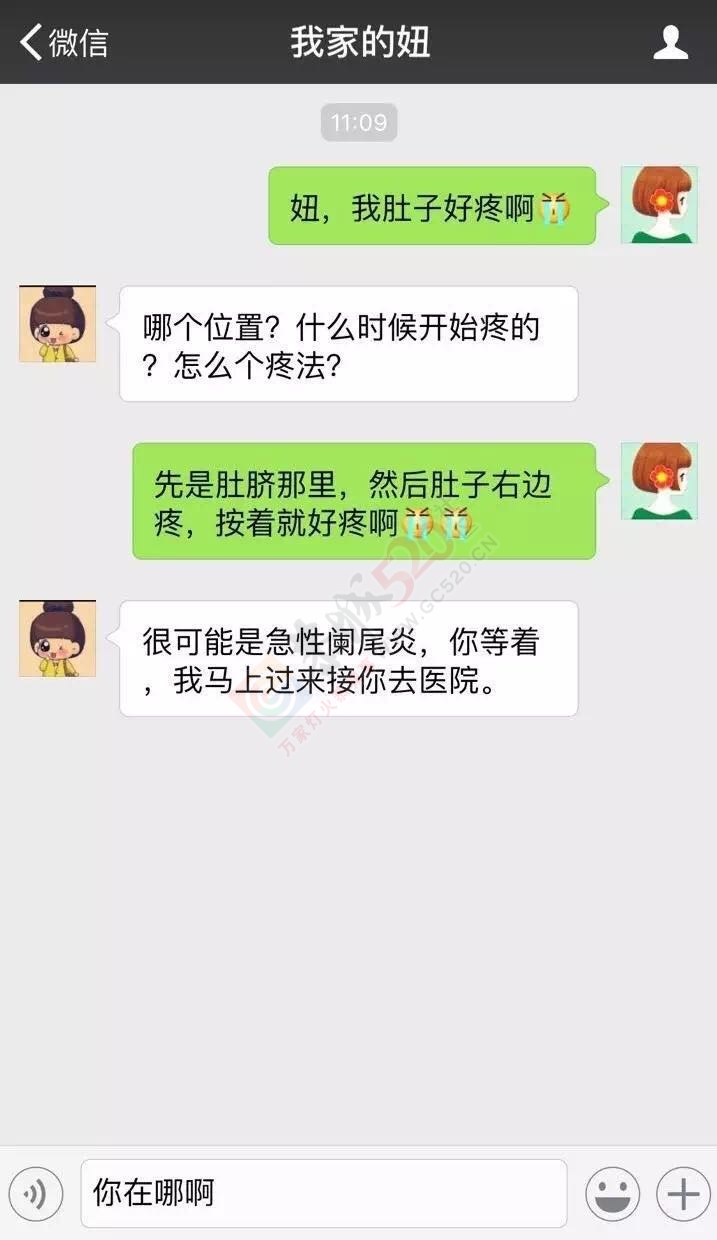View the sender avatar beside 妞,我肚子好疼啊
Screen dimensions: 717x1240
[658, 205]
